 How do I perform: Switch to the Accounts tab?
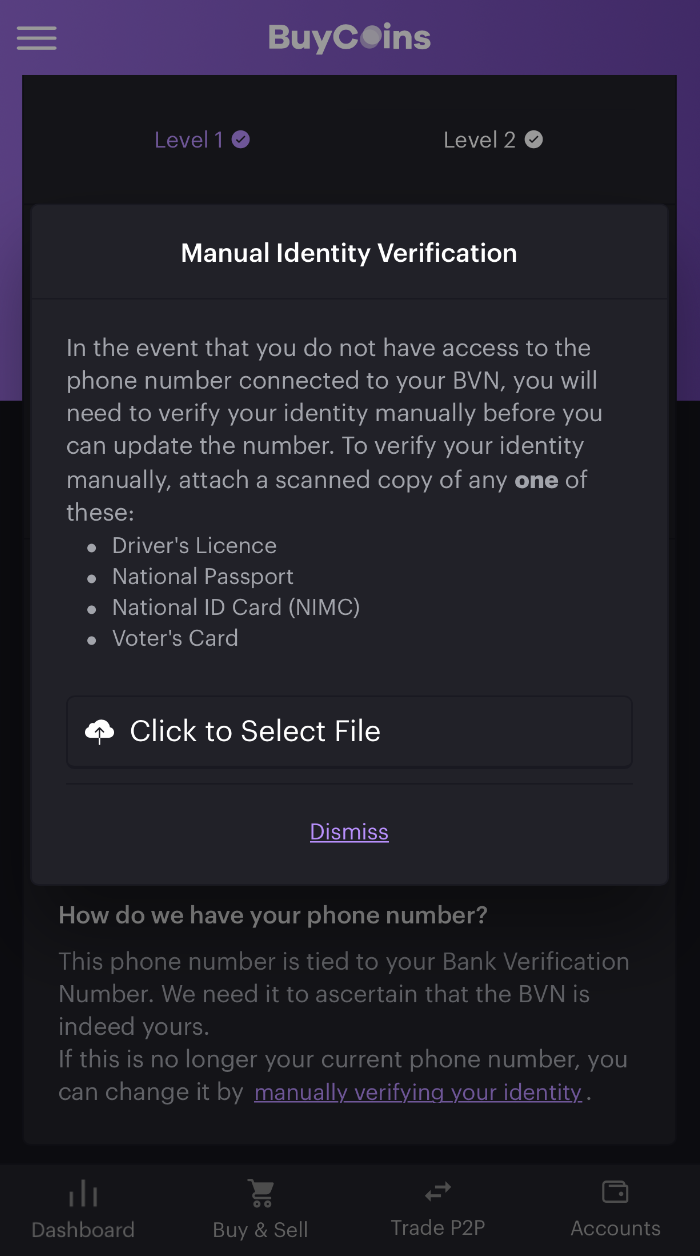pos(615,1209)
